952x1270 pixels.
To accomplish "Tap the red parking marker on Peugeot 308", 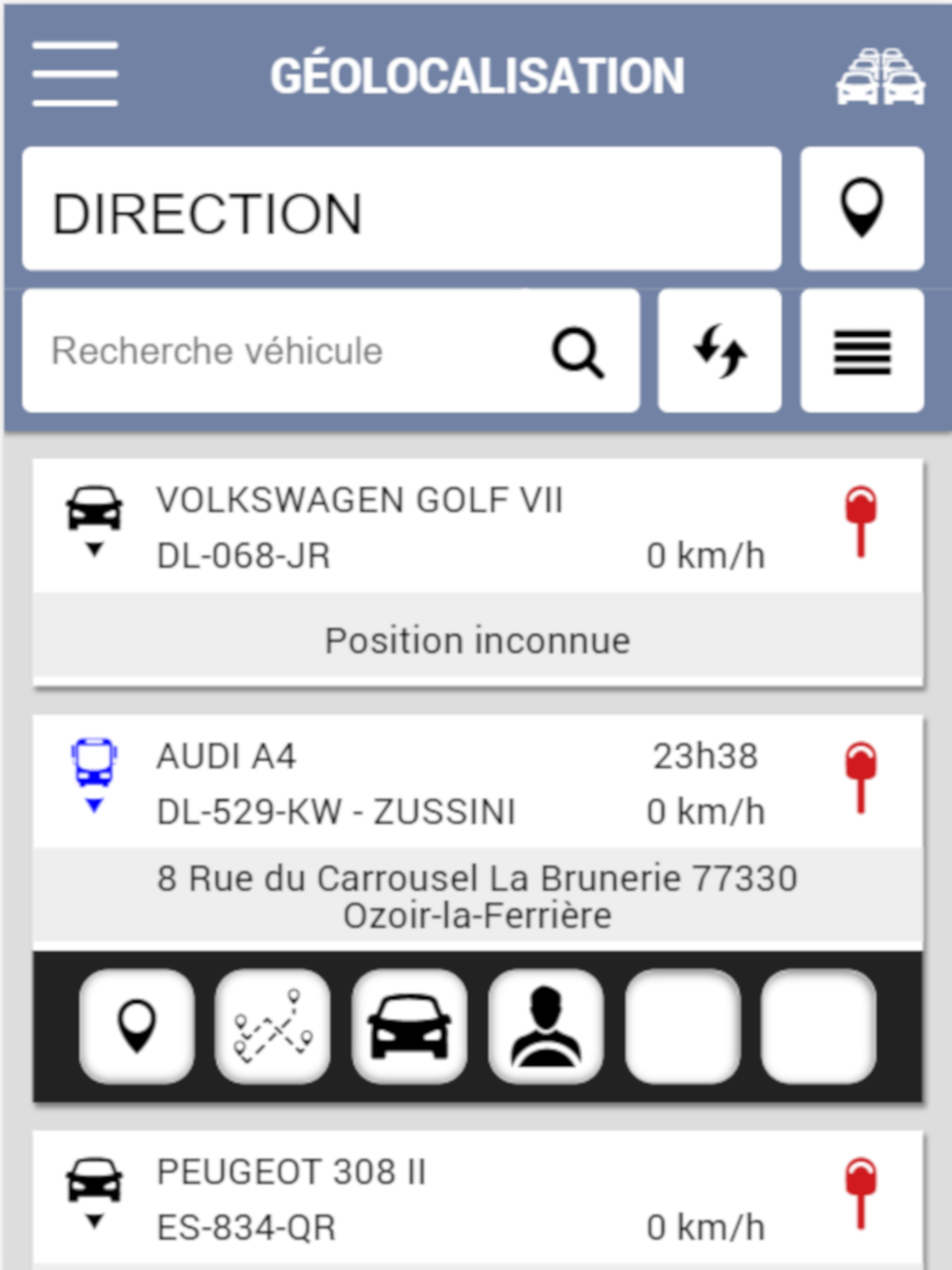I will click(861, 1193).
